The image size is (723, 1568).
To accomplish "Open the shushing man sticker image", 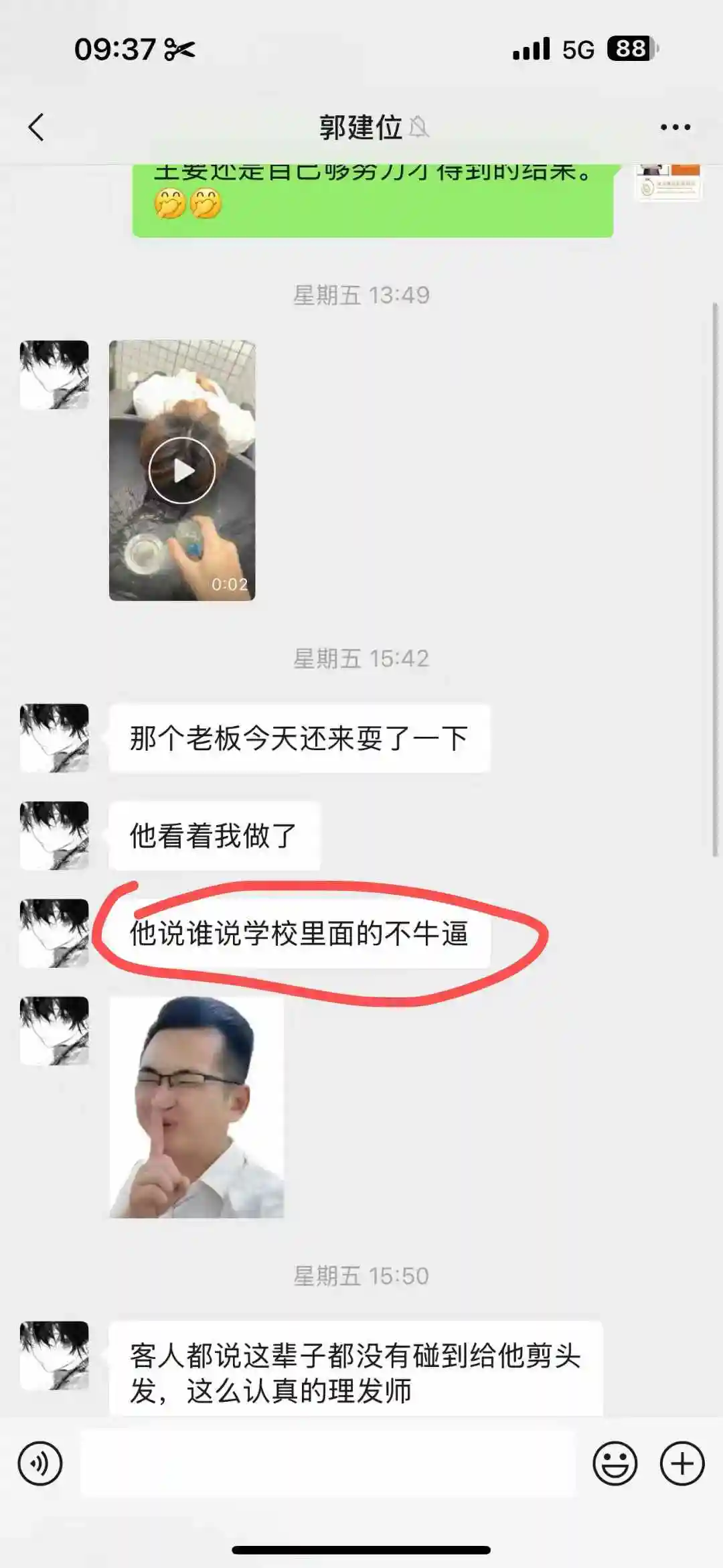I will tap(197, 1107).
